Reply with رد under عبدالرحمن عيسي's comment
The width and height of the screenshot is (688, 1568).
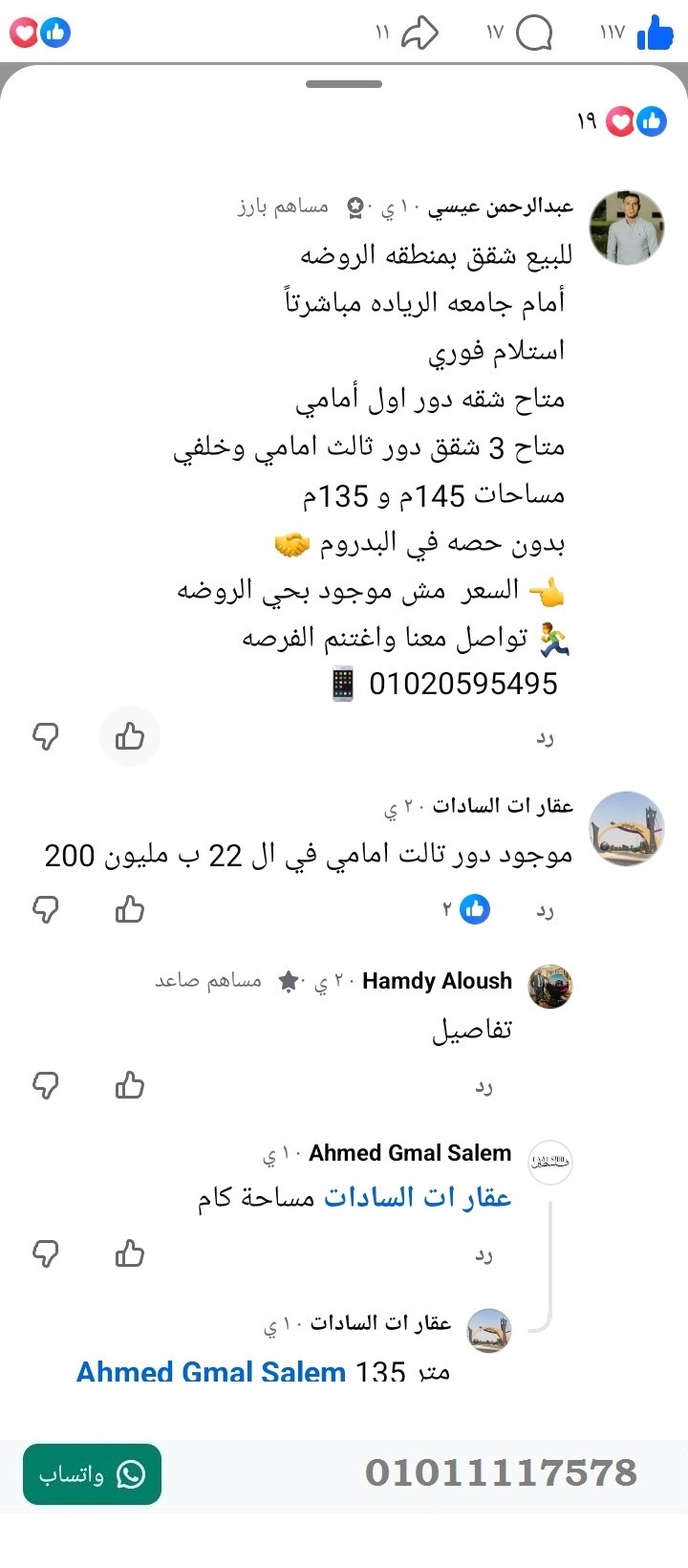(x=547, y=736)
